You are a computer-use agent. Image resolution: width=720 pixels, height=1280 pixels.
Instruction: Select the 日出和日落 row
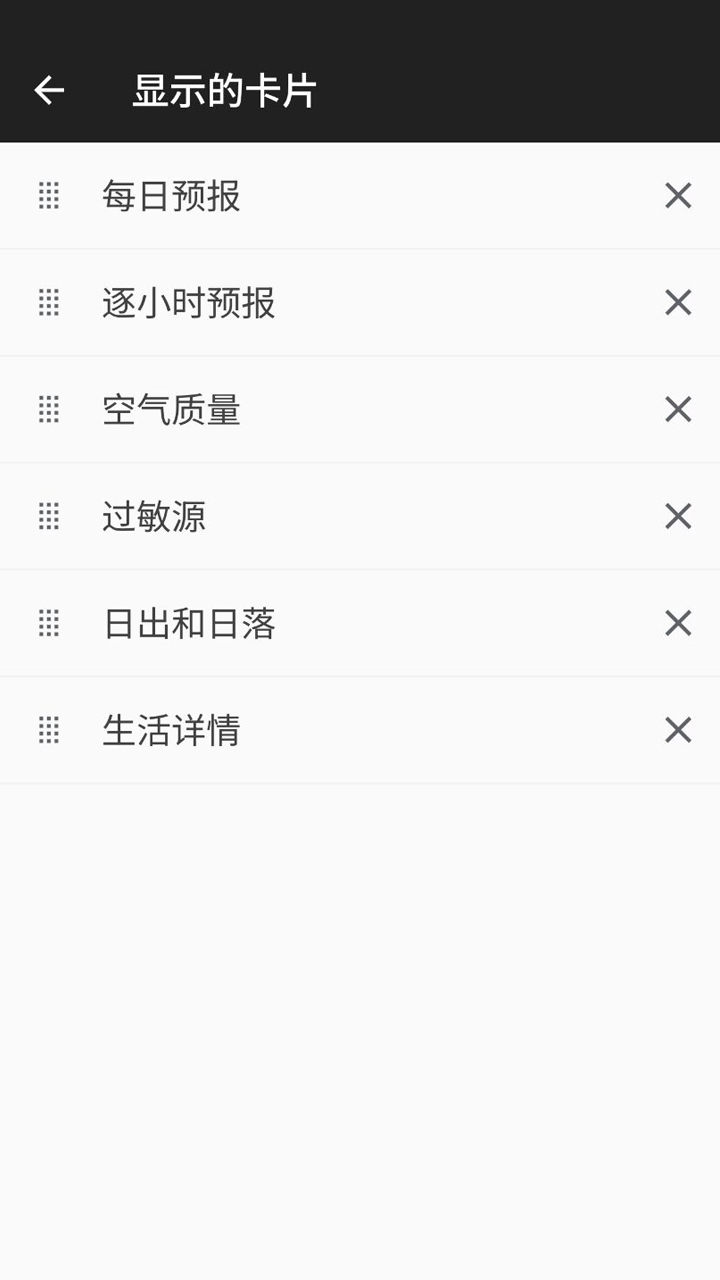pyautogui.click(x=186, y=623)
